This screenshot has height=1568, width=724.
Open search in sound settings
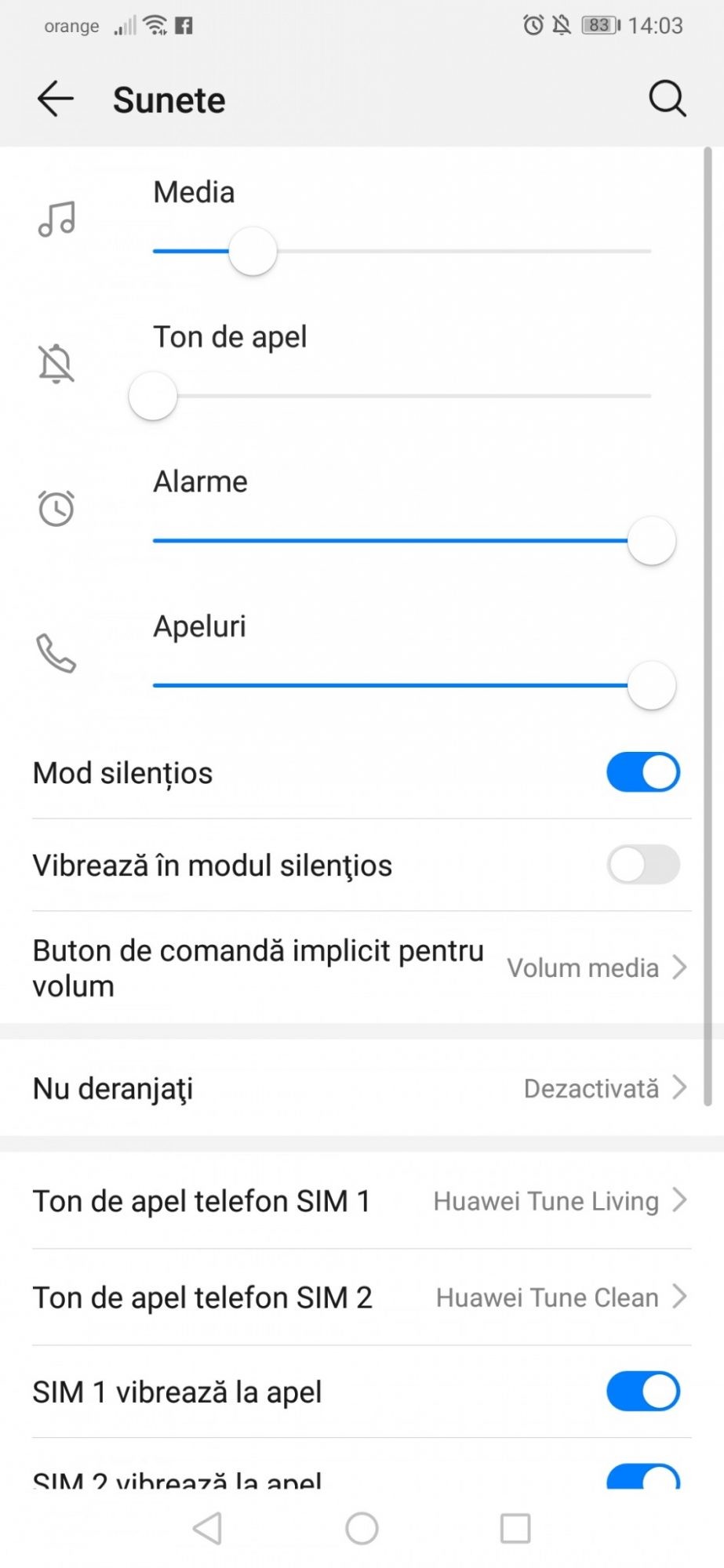tap(667, 100)
